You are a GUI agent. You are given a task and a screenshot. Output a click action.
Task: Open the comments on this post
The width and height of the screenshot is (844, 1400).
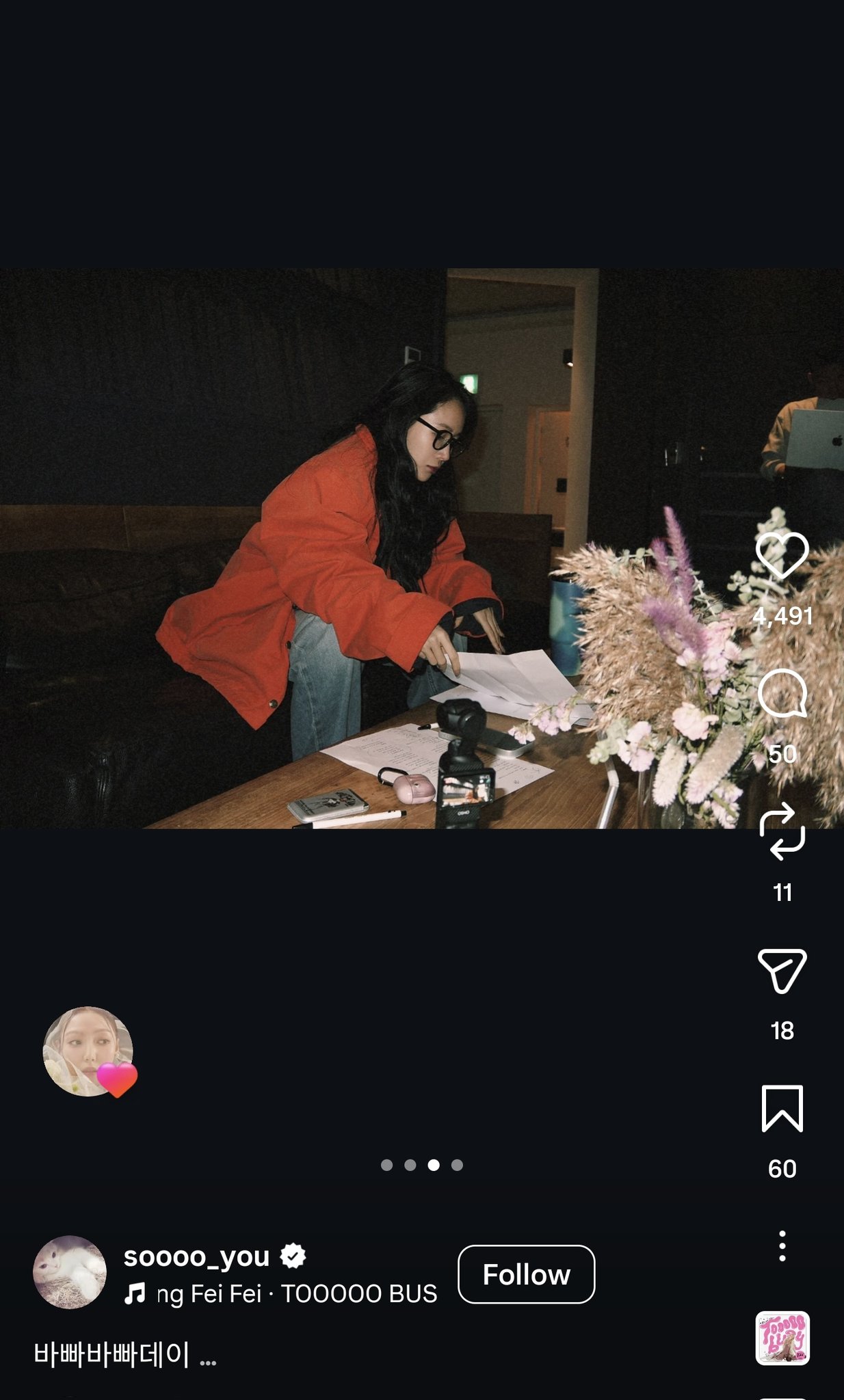[782, 694]
